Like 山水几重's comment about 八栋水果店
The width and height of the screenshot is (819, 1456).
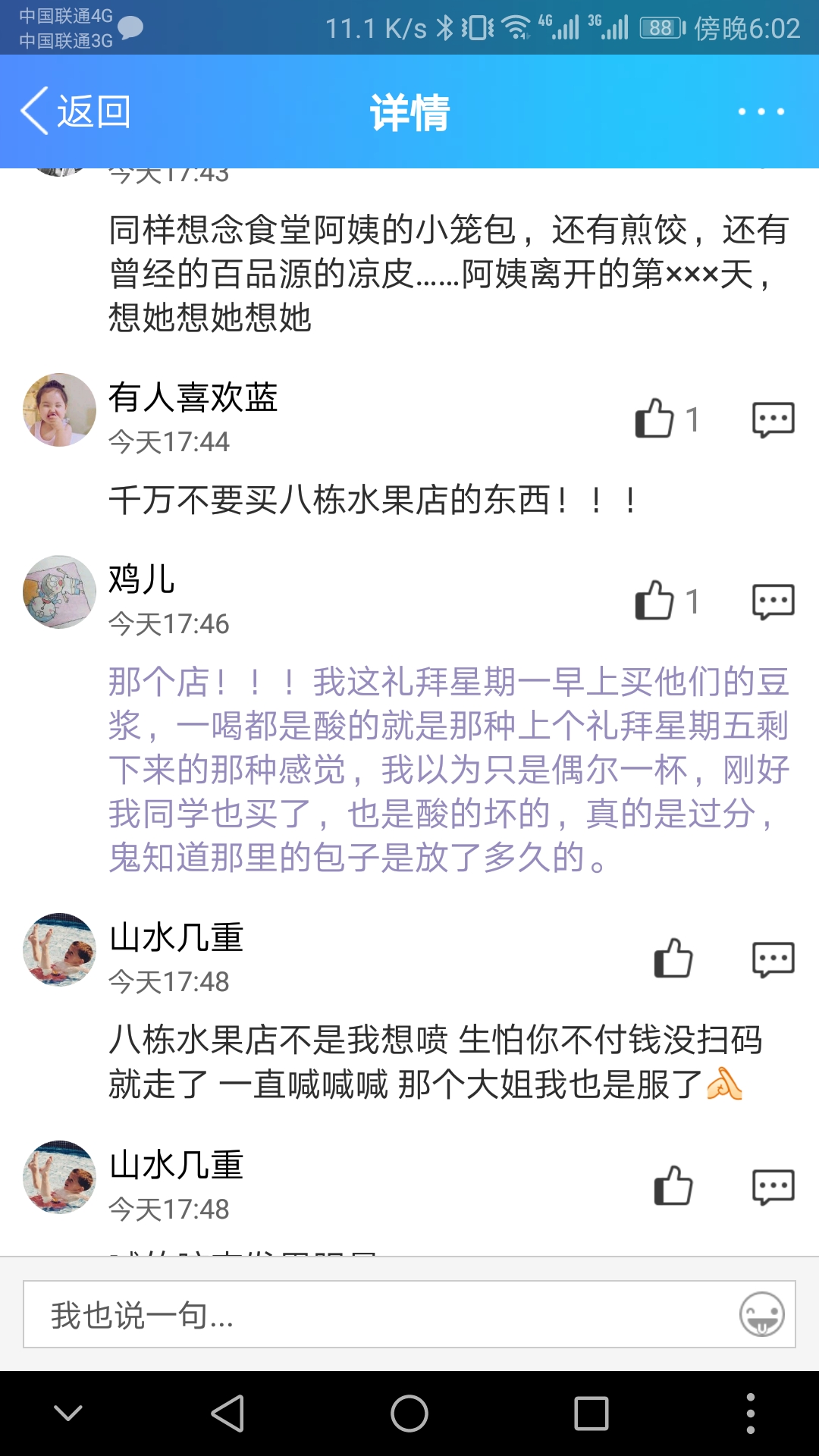[x=673, y=959]
